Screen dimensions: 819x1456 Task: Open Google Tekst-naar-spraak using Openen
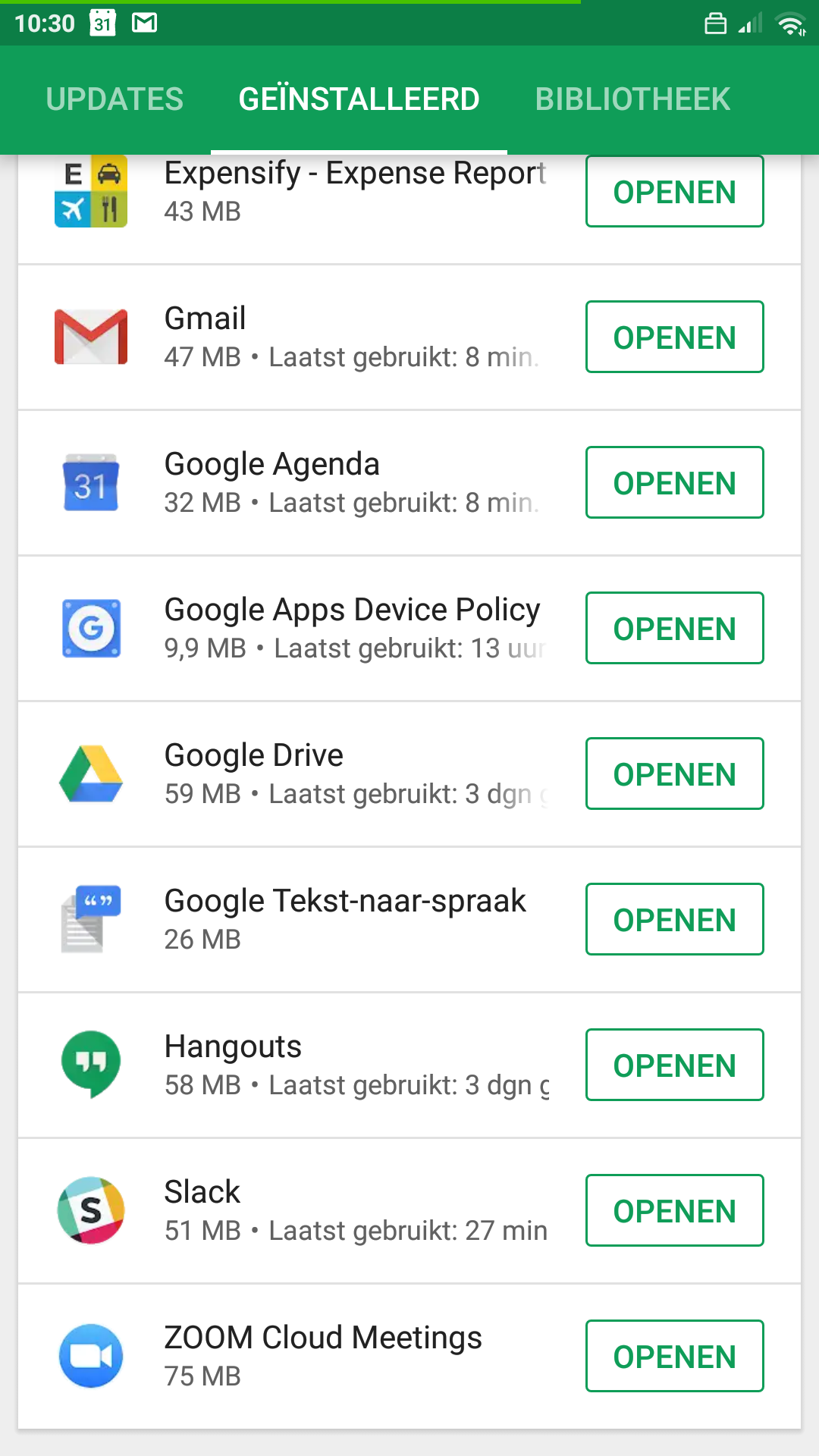[674, 919]
